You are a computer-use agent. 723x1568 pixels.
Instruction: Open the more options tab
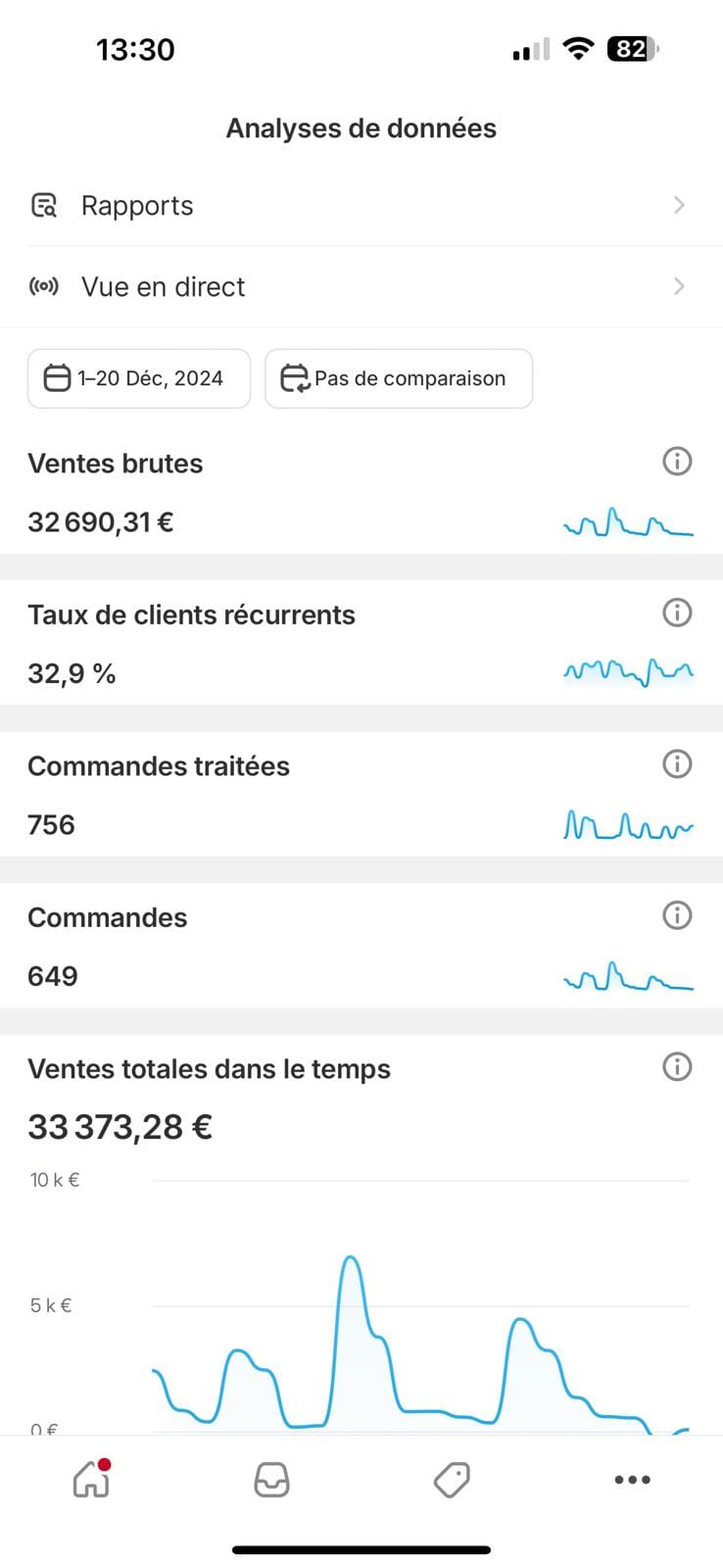click(632, 1480)
